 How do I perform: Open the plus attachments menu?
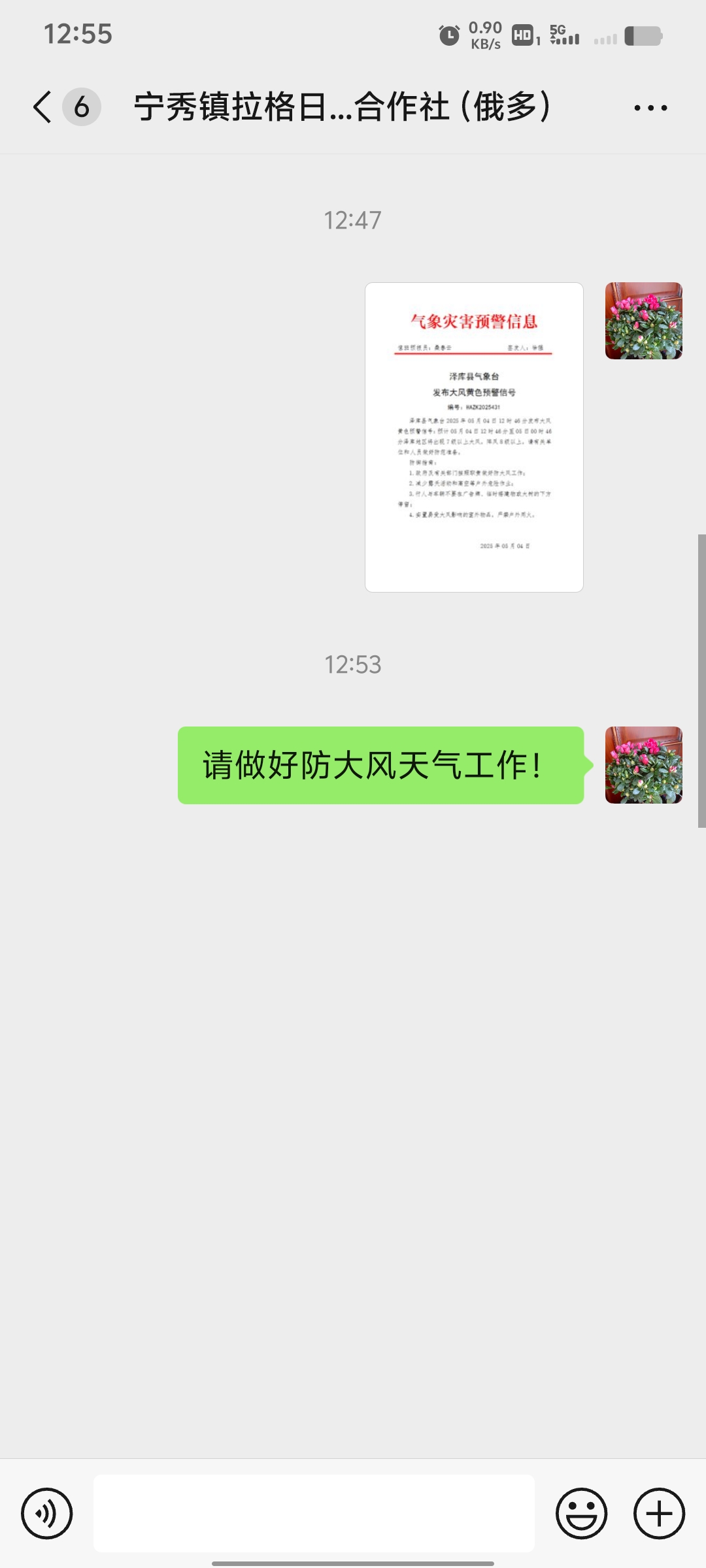(x=659, y=1513)
